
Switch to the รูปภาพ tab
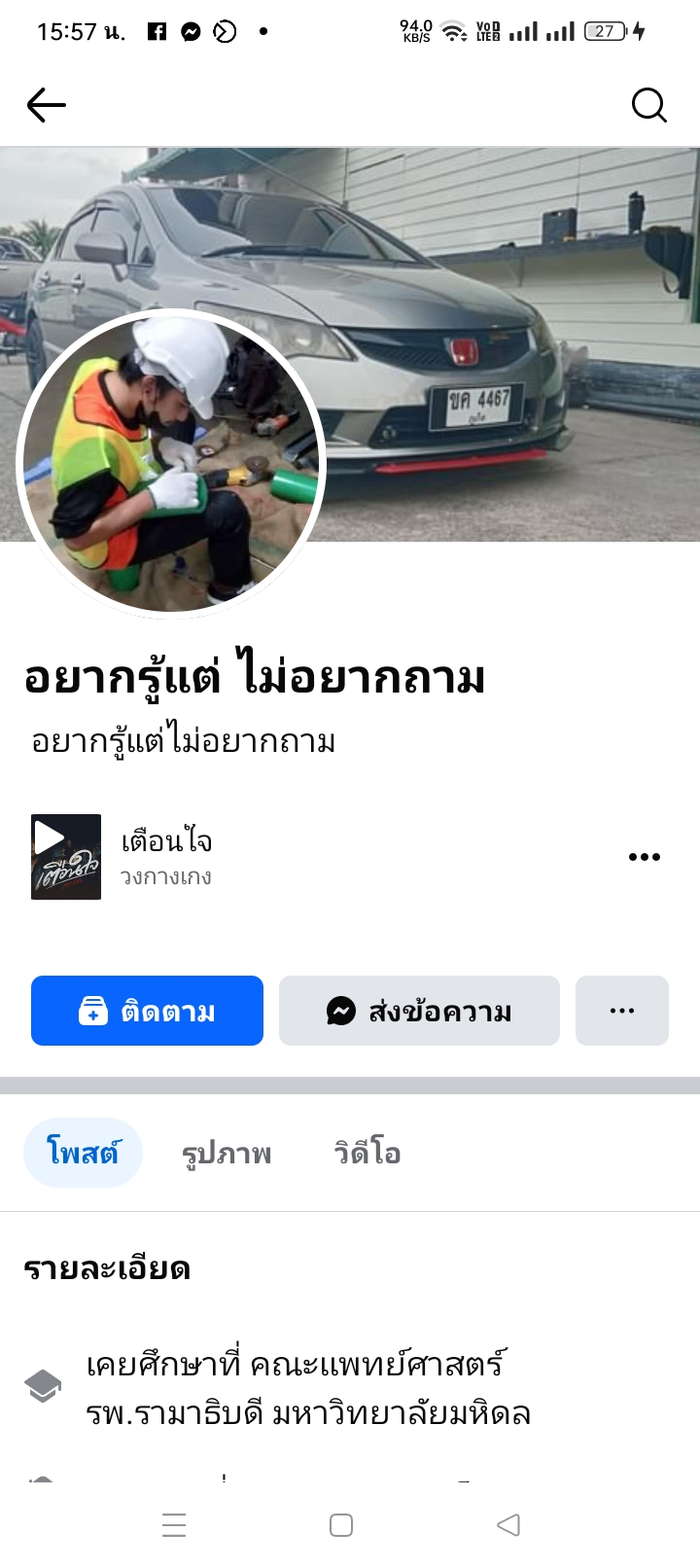point(227,1153)
